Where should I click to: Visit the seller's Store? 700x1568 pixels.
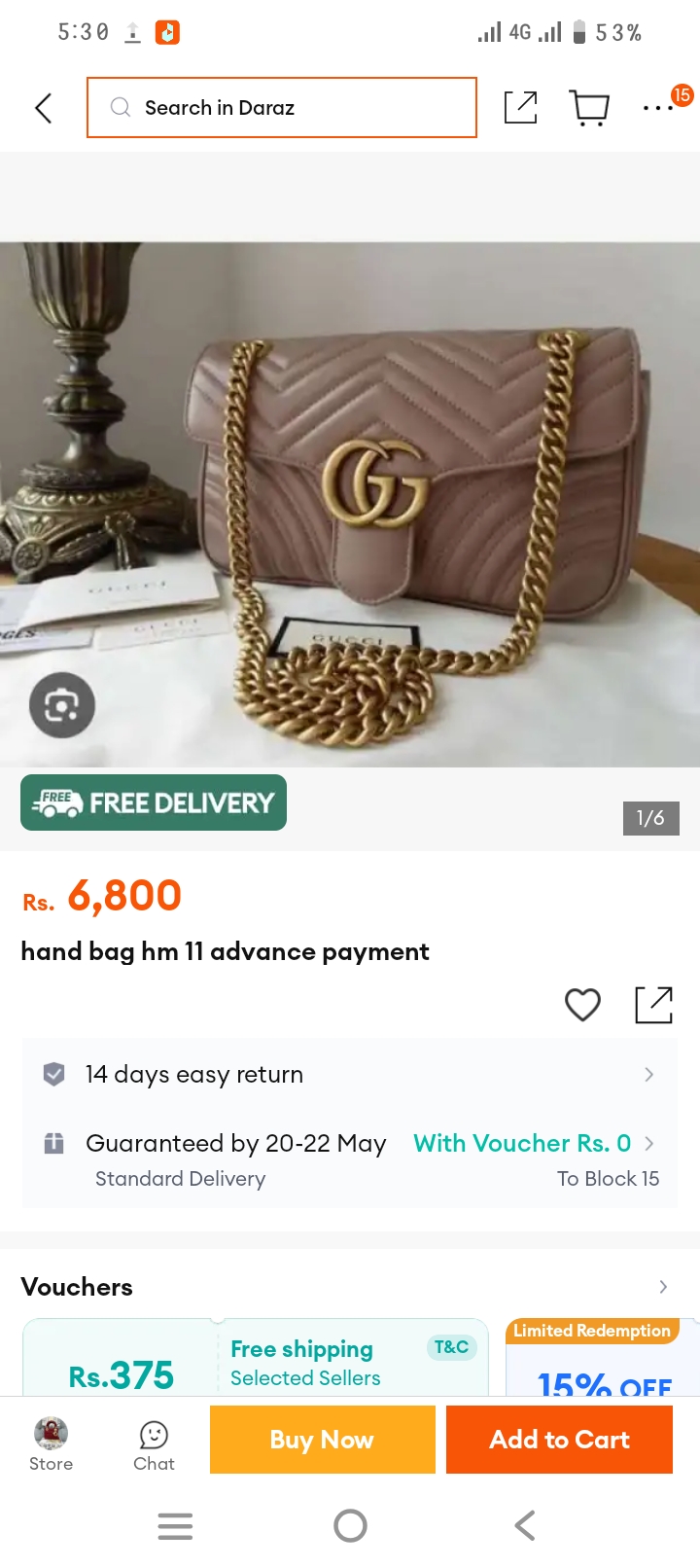tap(52, 1444)
